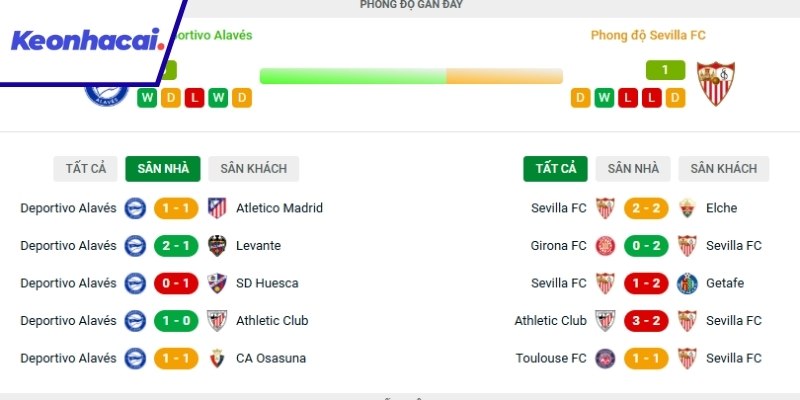
Task: Switch to Tất cả tab for Deportivo Alavés
Action: (x=86, y=168)
